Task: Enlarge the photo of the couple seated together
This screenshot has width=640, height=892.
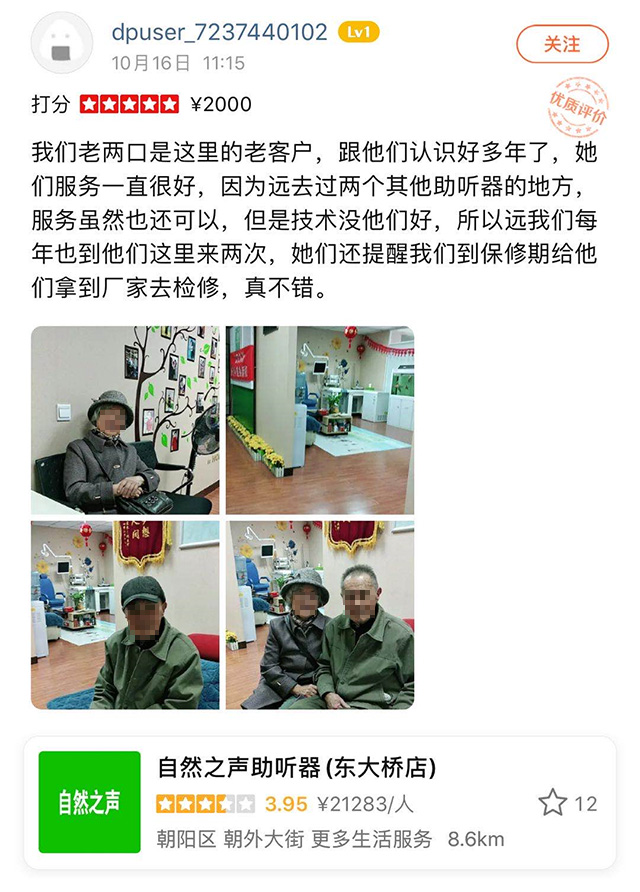Action: (320, 615)
